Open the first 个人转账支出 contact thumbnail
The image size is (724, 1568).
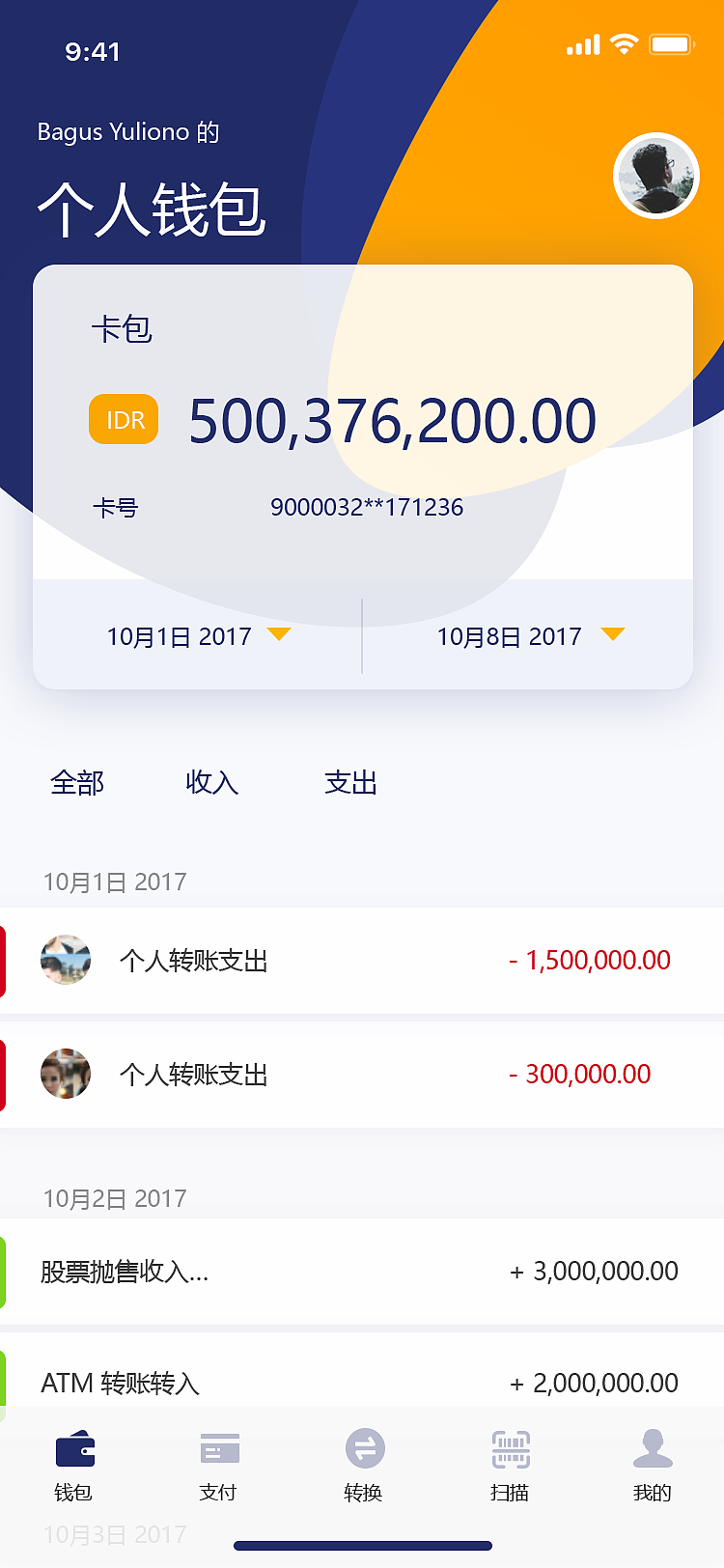click(x=65, y=959)
